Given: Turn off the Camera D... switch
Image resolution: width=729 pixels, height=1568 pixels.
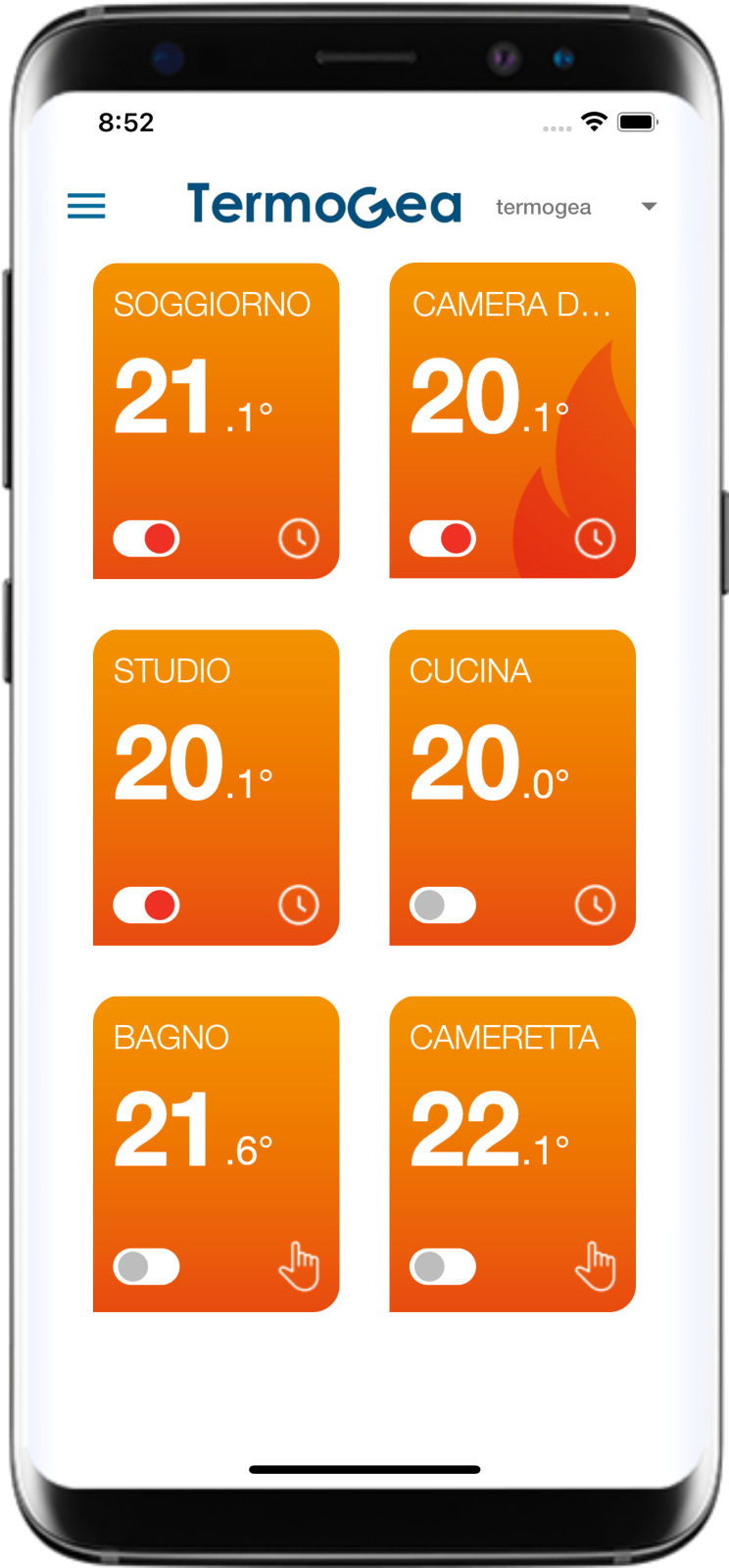Looking at the screenshot, I should click(443, 538).
